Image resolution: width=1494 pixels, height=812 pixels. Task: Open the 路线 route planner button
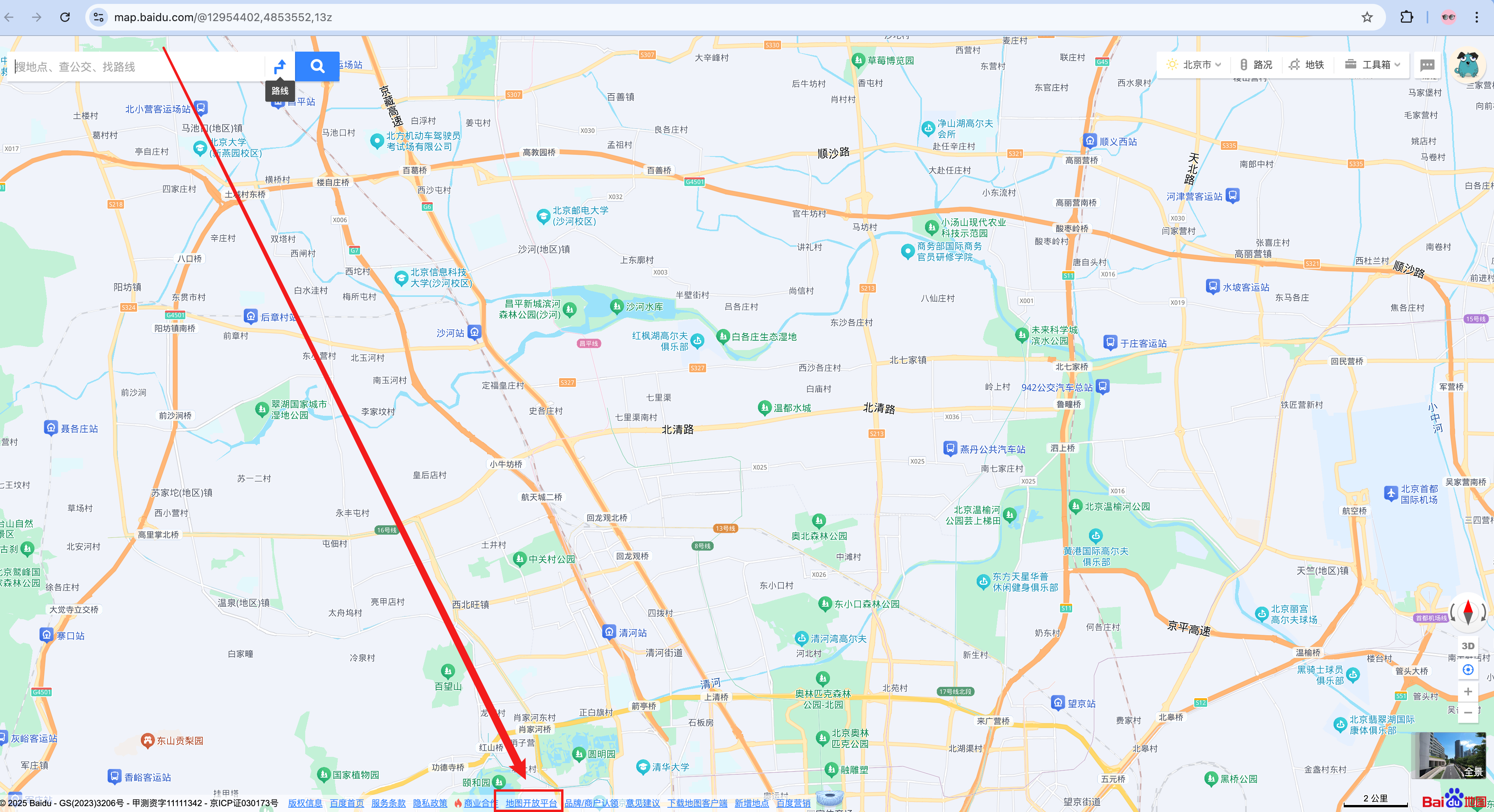click(x=280, y=66)
